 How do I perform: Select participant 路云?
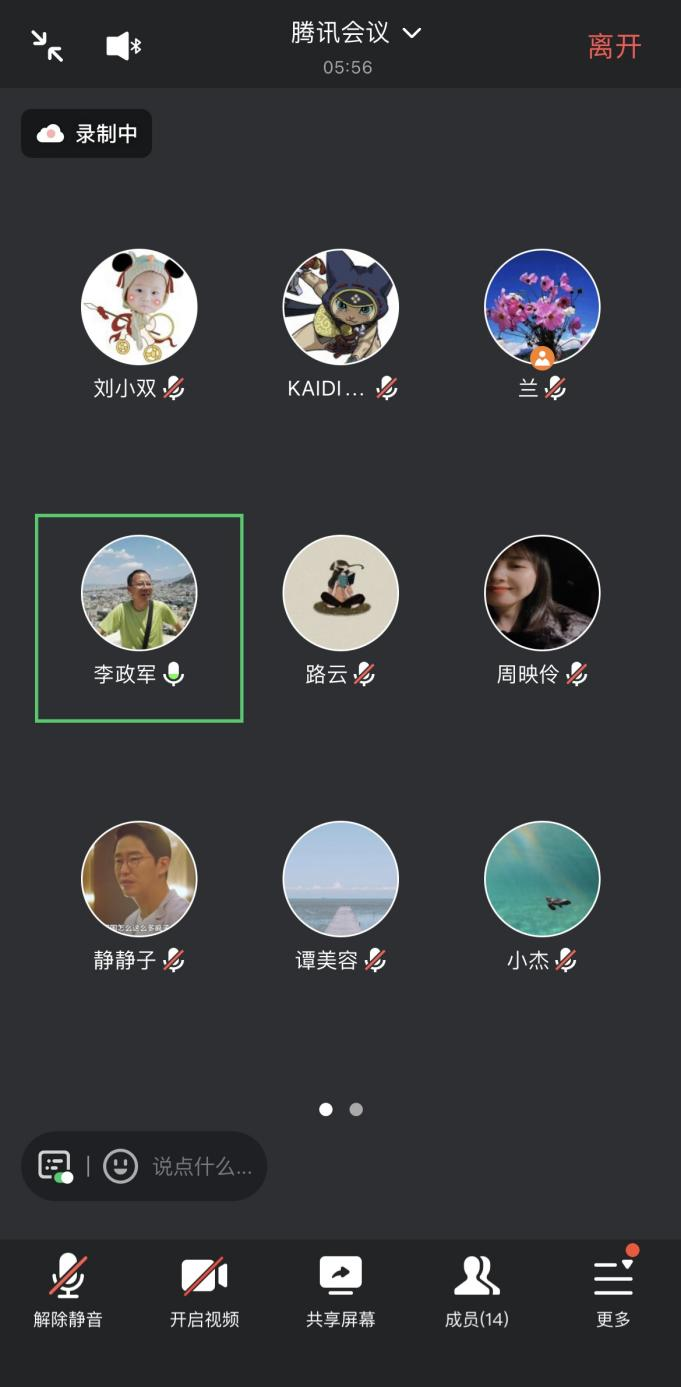tap(340, 594)
